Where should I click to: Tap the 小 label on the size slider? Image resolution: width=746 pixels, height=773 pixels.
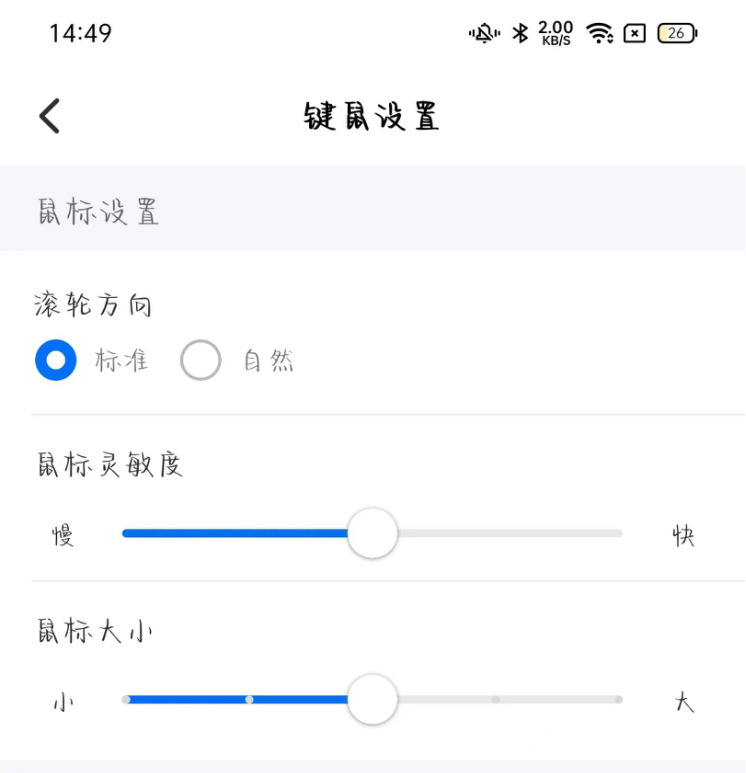click(x=63, y=700)
